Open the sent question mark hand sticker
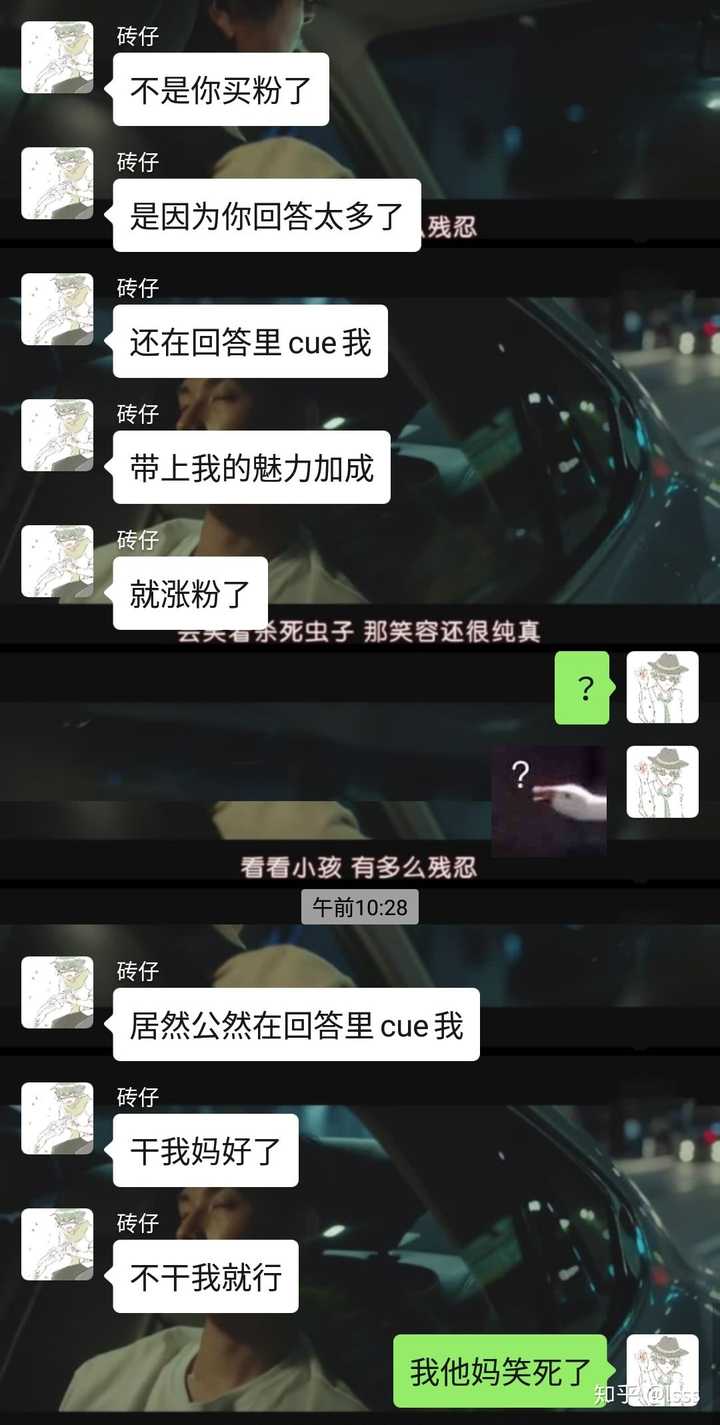Viewport: 720px width, 1425px height. pyautogui.click(x=548, y=800)
